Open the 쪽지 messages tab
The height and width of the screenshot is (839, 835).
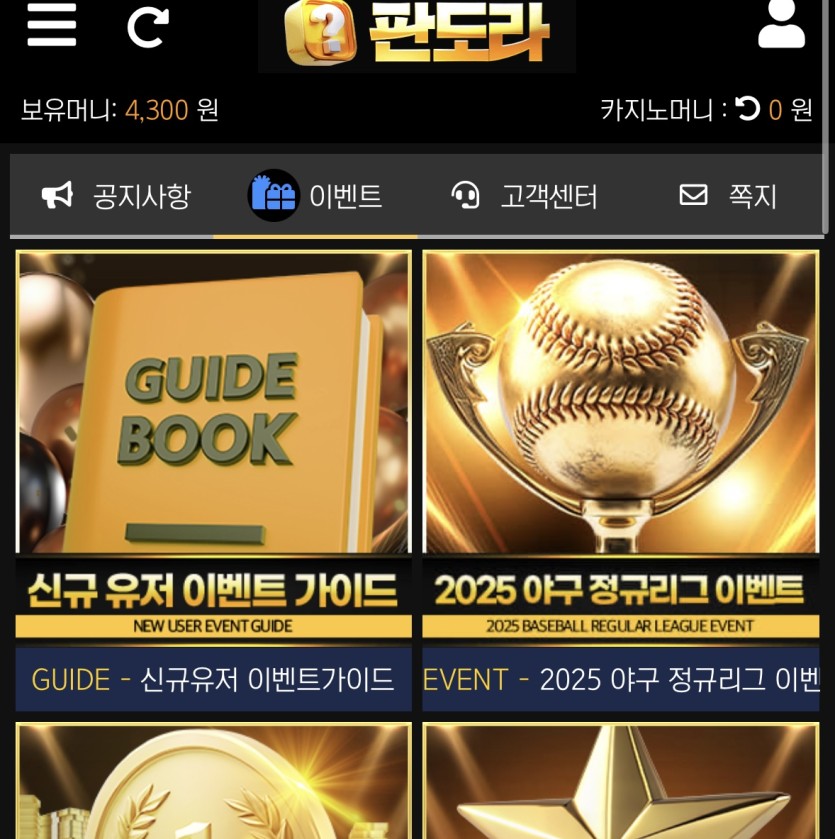point(728,196)
